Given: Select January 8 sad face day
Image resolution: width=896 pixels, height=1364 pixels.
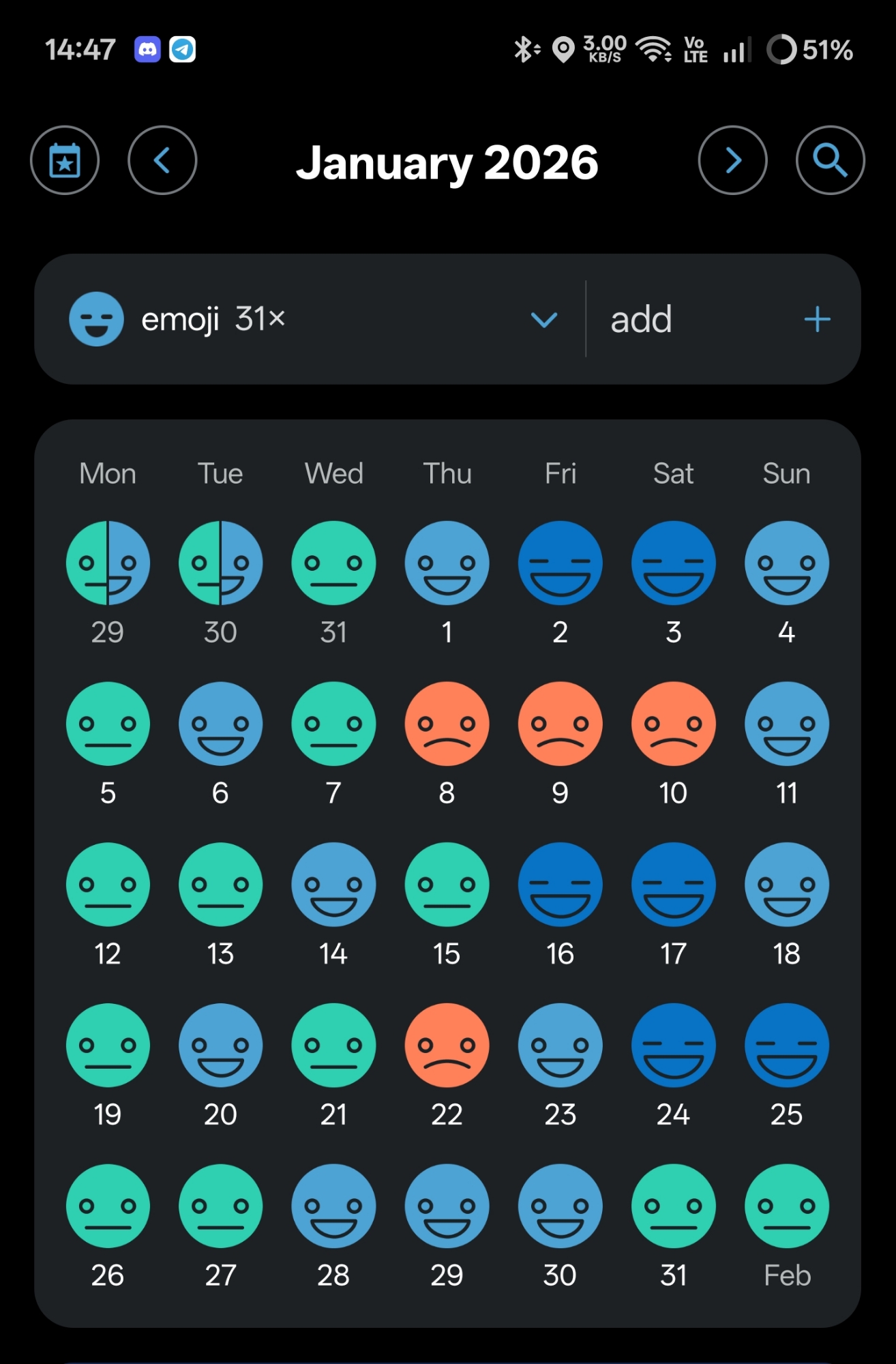Looking at the screenshot, I should 447,724.
